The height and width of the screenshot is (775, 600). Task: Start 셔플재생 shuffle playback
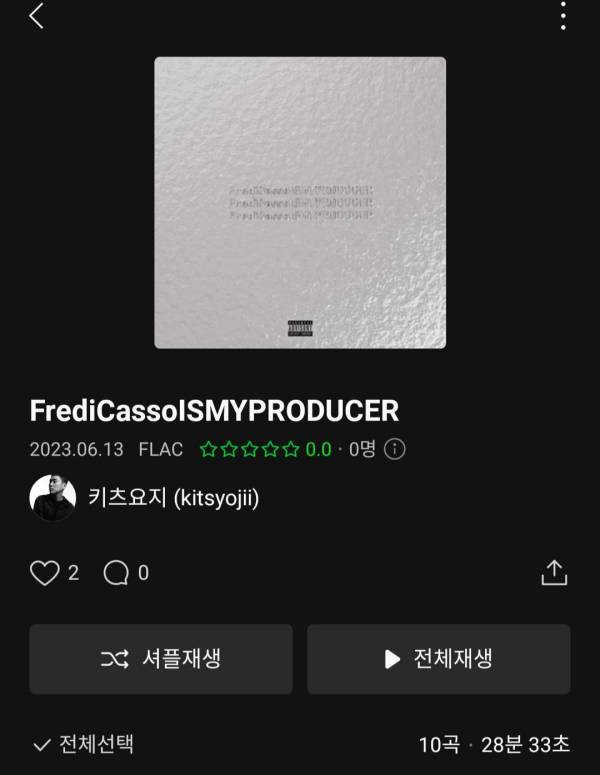coord(161,659)
